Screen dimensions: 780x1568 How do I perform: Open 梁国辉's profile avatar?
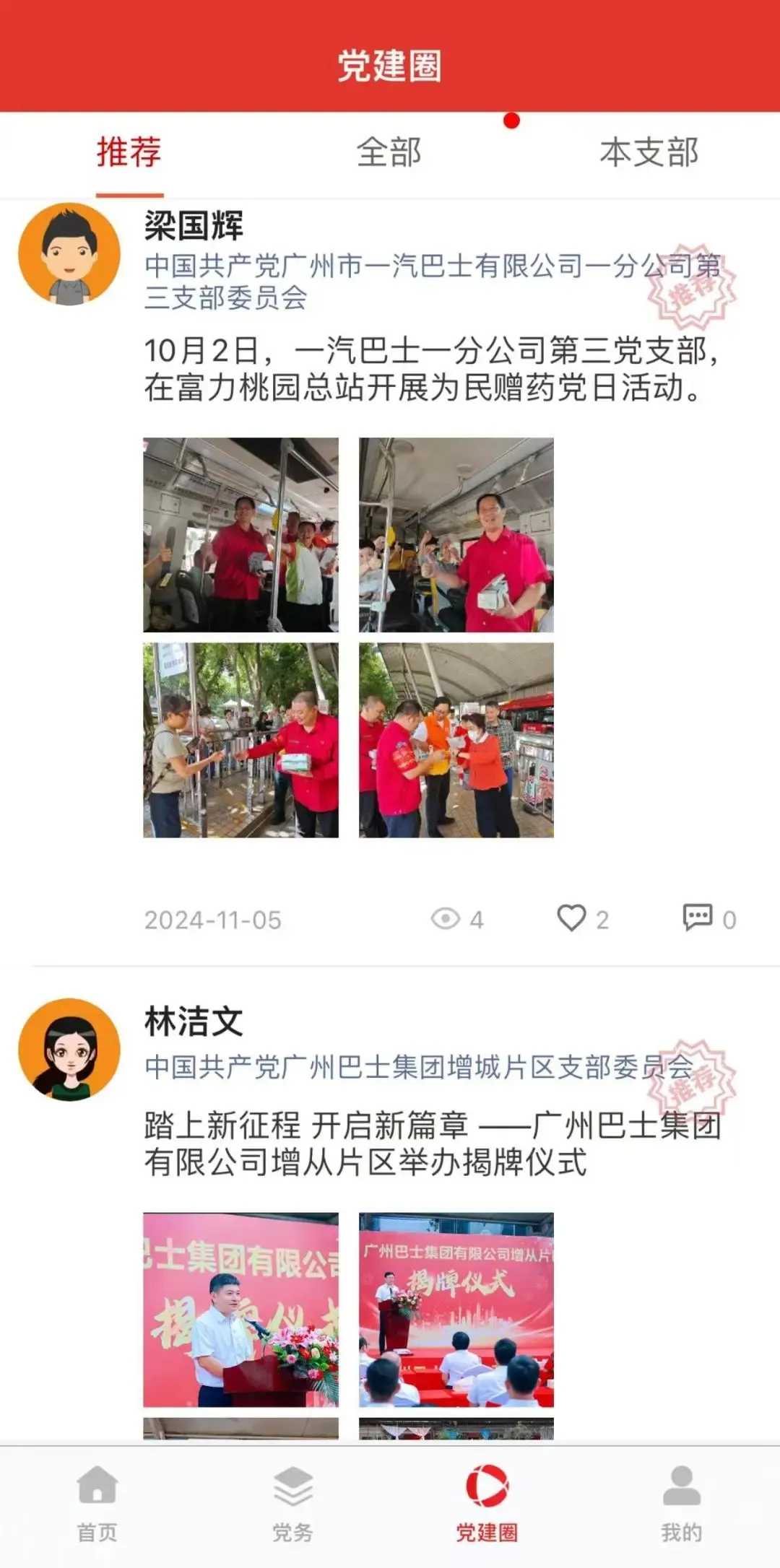(x=69, y=254)
